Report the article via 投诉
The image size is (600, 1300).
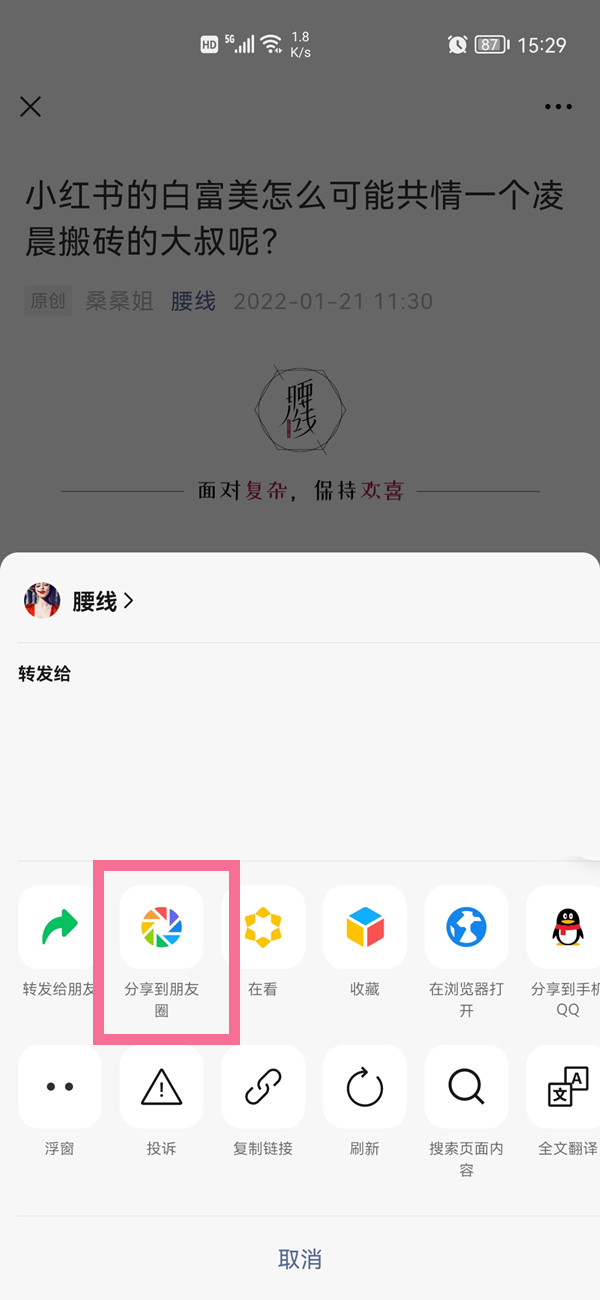161,1087
